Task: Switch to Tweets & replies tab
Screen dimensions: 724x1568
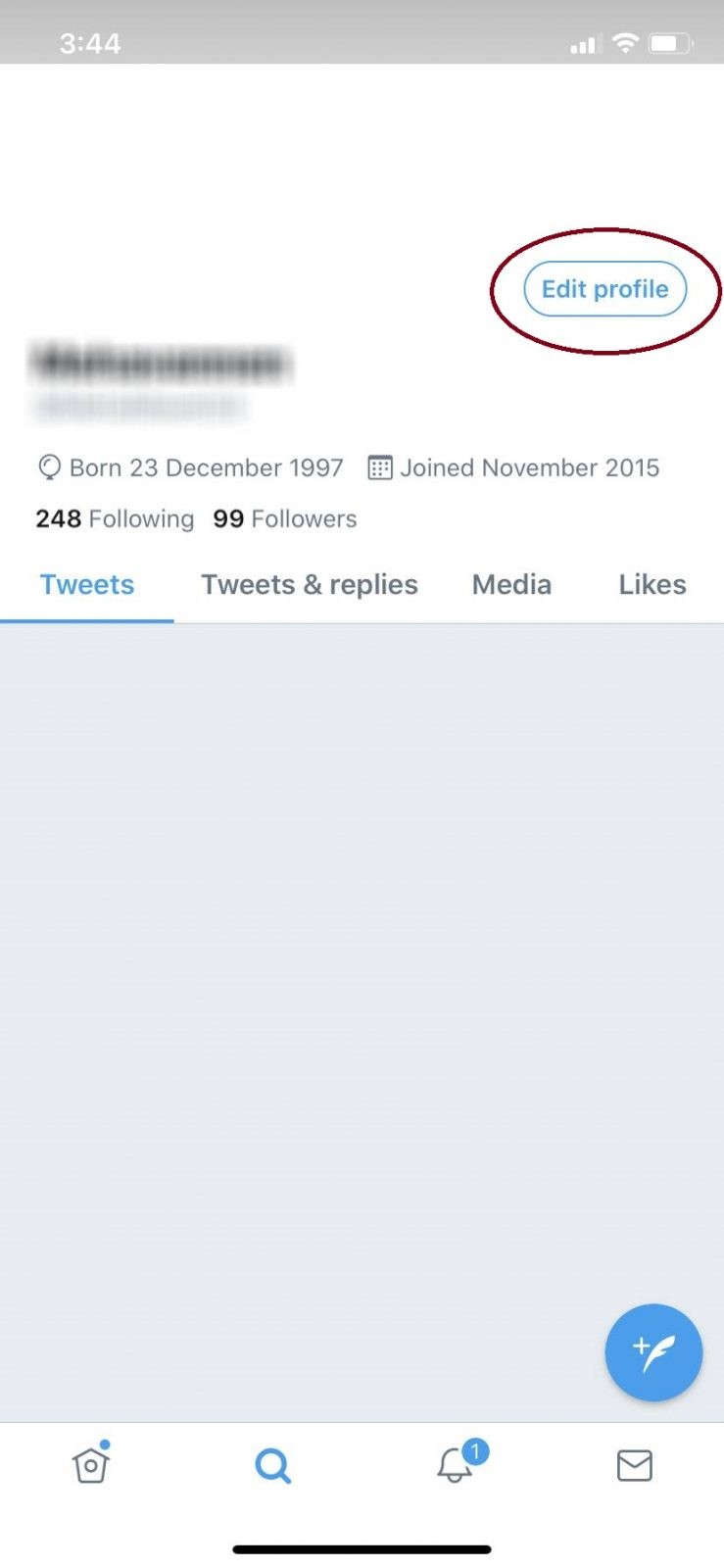Action: tap(310, 585)
